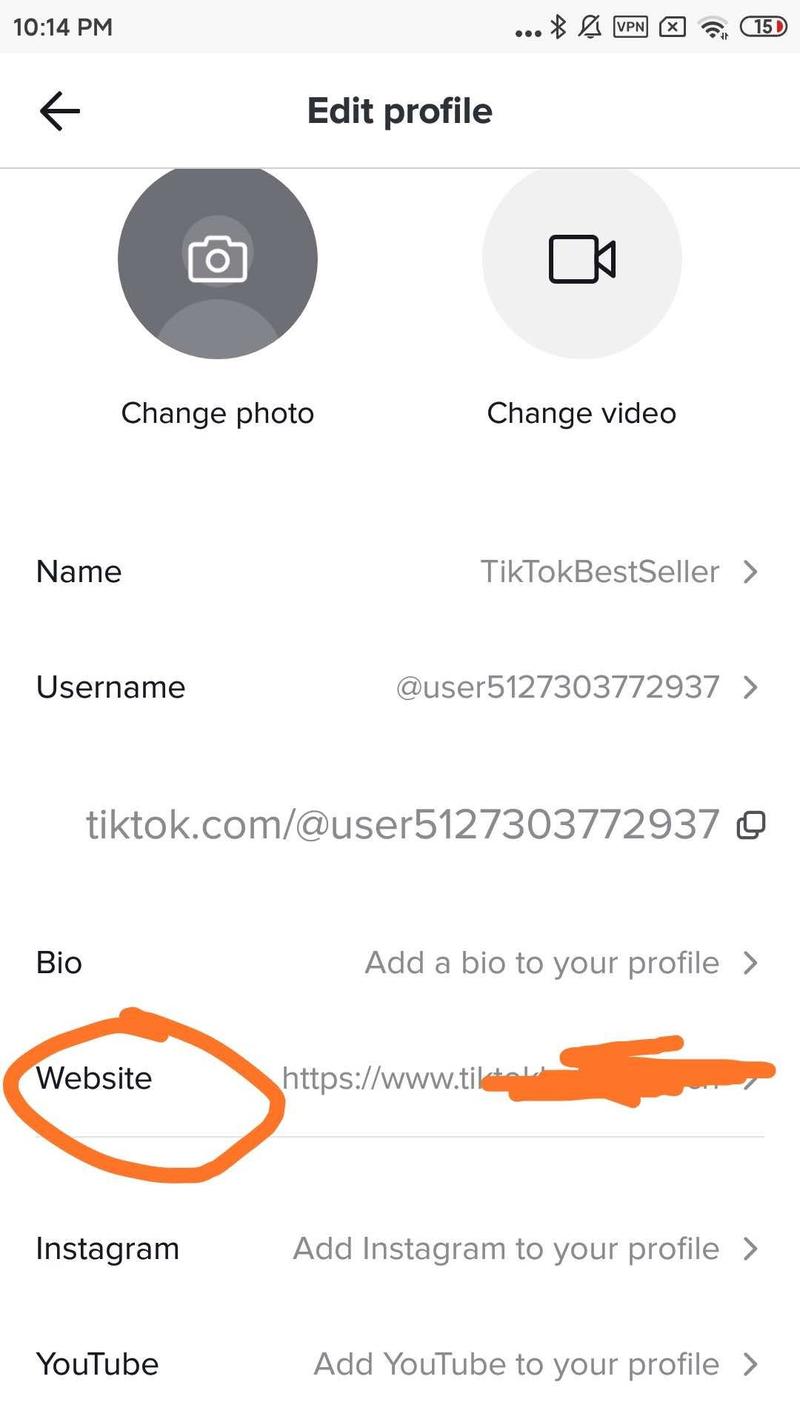Viewport: 800px width, 1422px height.
Task: Tap the muted notifications bell icon
Action: (590, 27)
